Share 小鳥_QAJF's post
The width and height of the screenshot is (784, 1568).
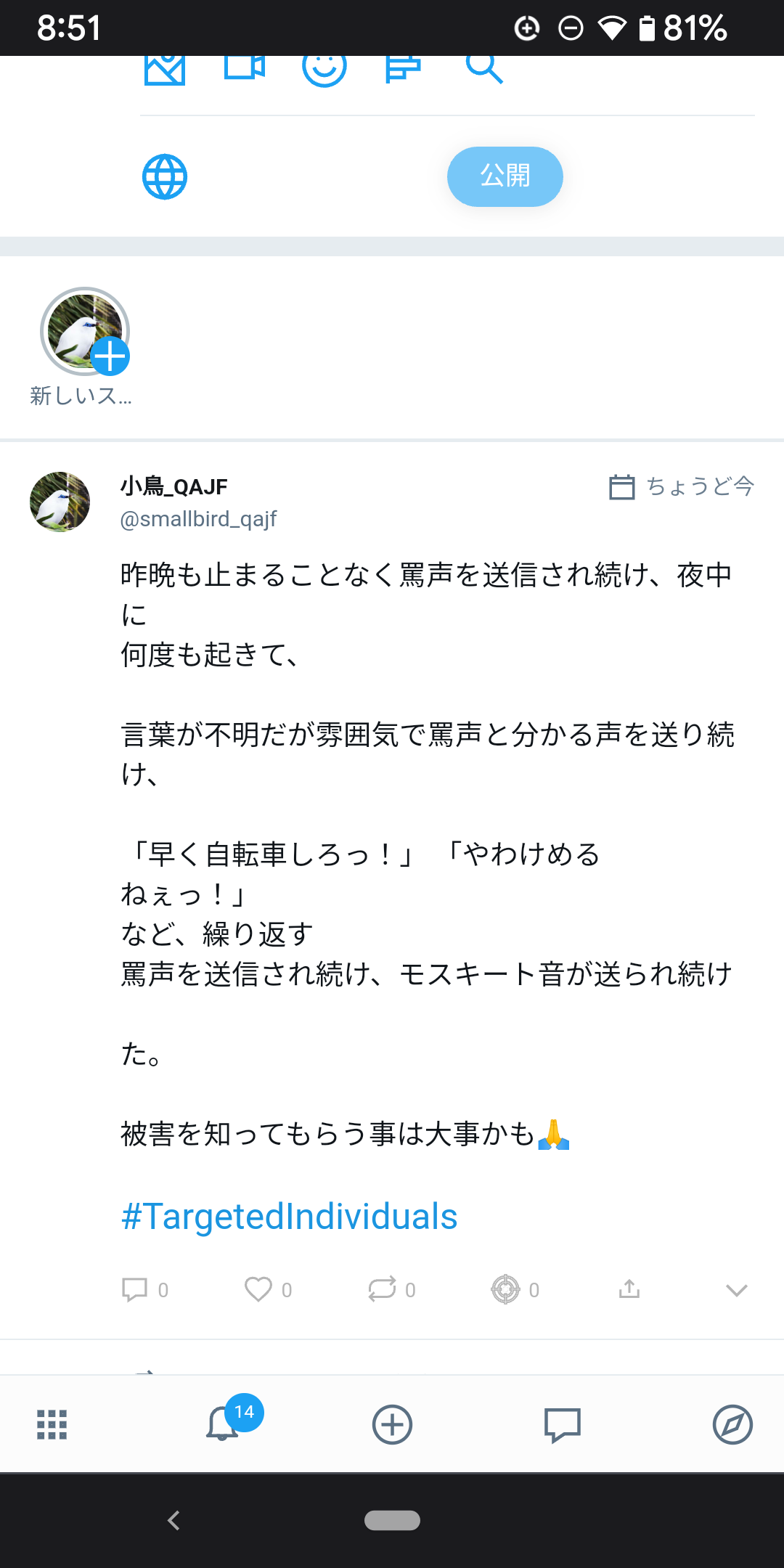[629, 1289]
